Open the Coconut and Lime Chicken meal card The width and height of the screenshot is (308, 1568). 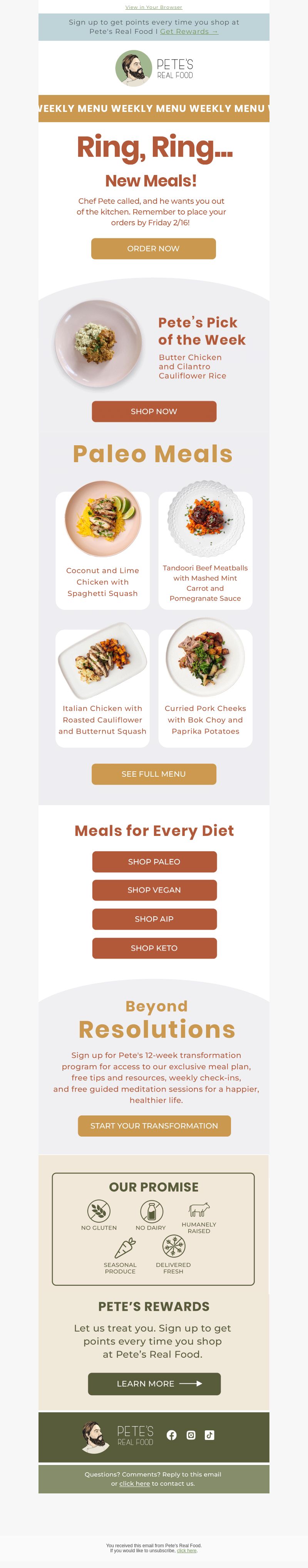[x=102, y=548]
